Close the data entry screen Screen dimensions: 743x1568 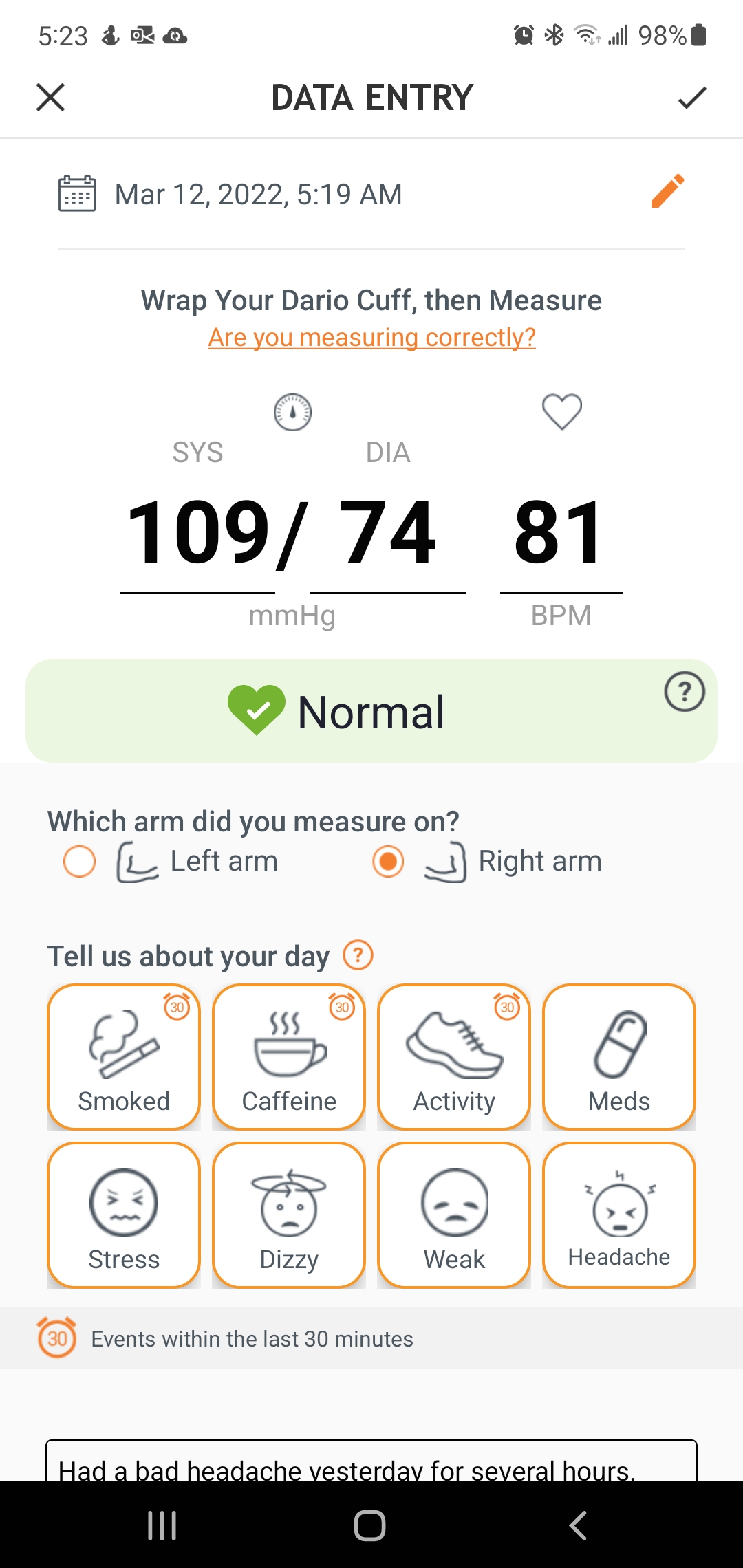(50, 97)
